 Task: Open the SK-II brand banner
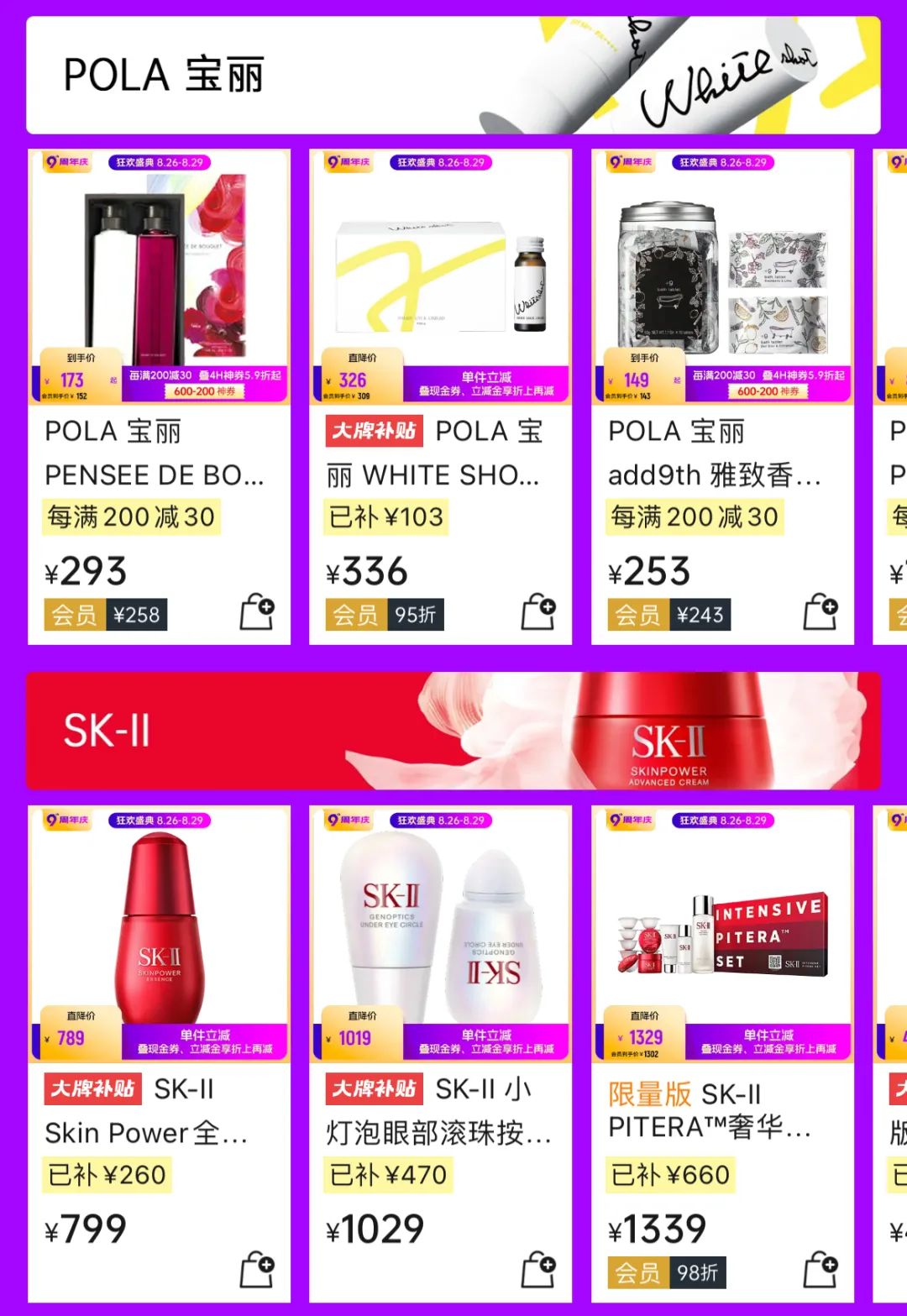pyautogui.click(x=453, y=731)
